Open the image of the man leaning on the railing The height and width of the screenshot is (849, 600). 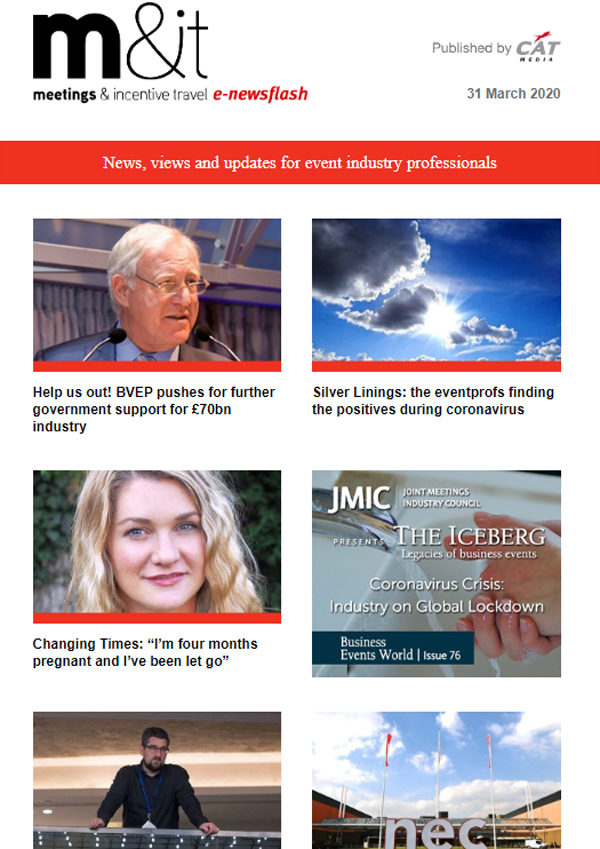(x=157, y=780)
